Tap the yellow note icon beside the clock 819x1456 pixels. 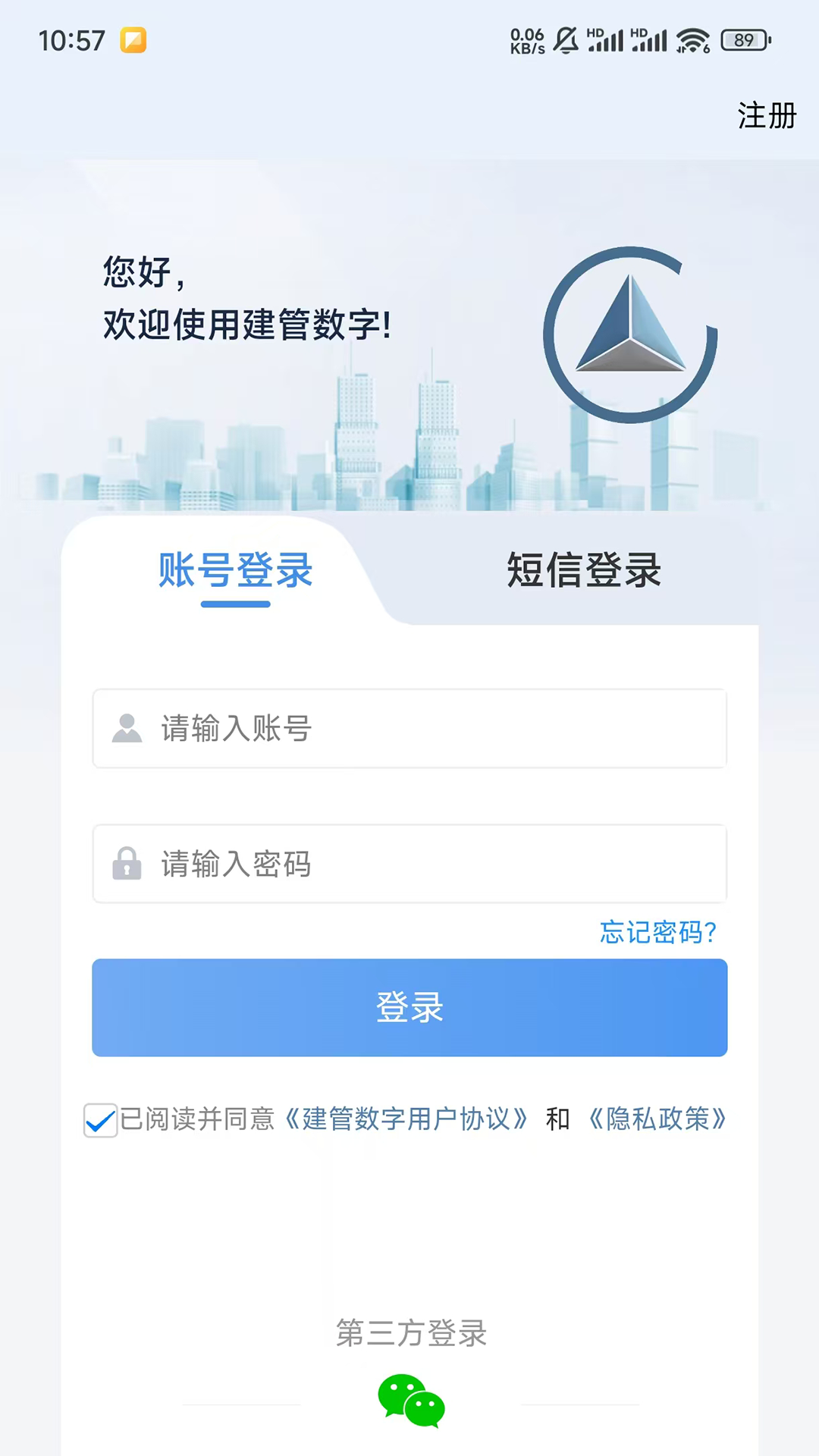[x=133, y=40]
